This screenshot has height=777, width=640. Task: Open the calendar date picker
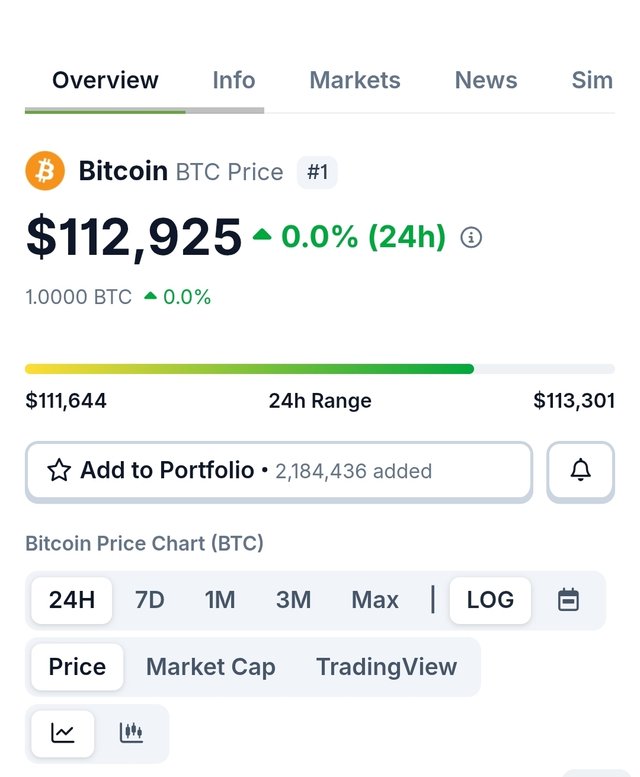[568, 600]
